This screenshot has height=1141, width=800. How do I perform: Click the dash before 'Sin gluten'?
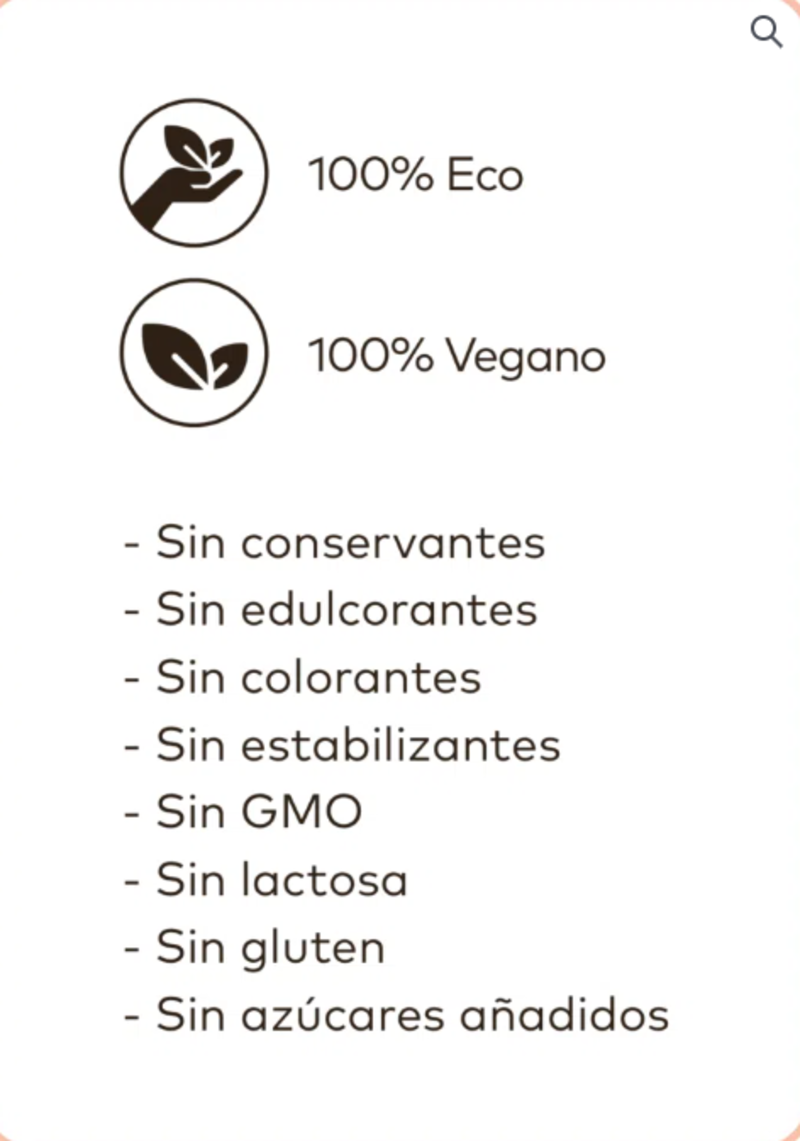pos(129,947)
